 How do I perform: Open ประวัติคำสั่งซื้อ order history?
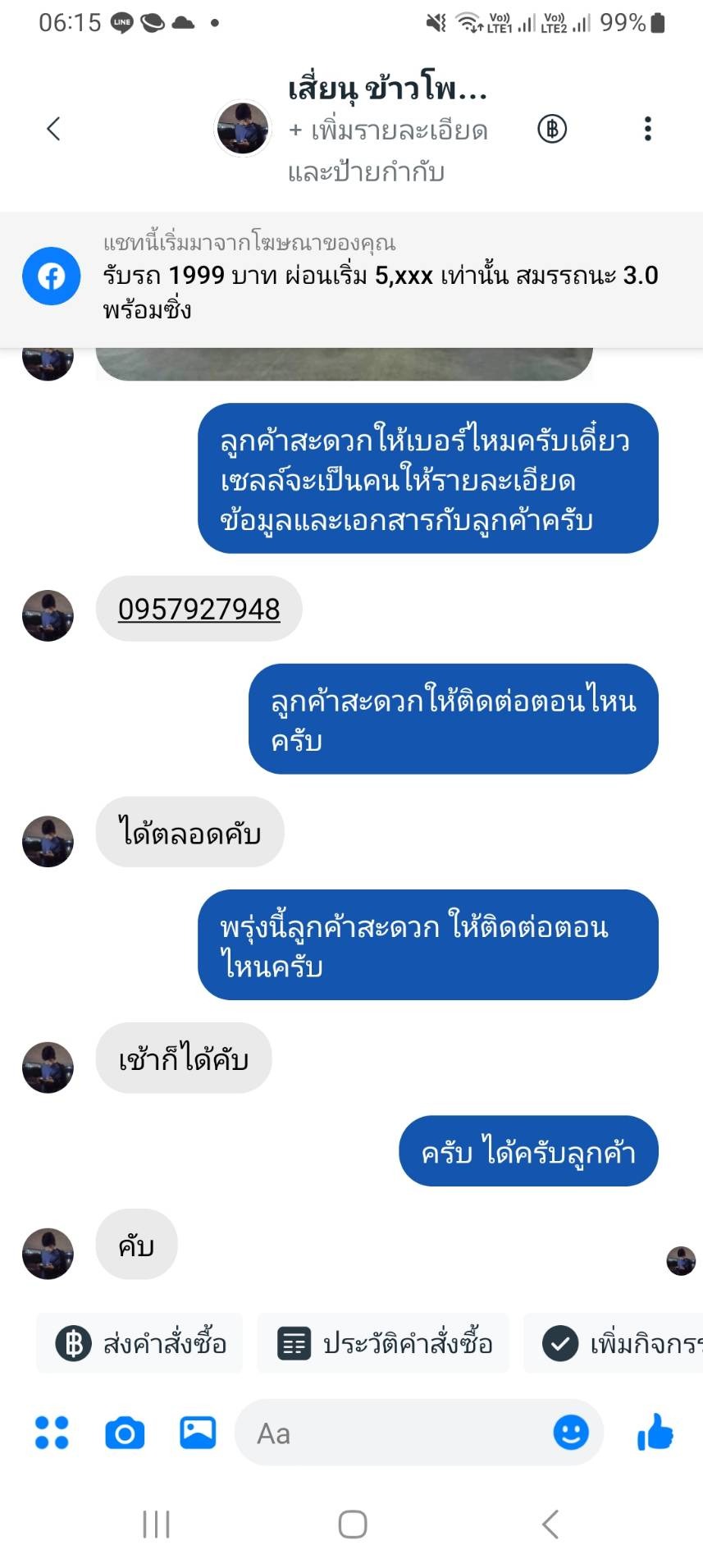tap(384, 1343)
